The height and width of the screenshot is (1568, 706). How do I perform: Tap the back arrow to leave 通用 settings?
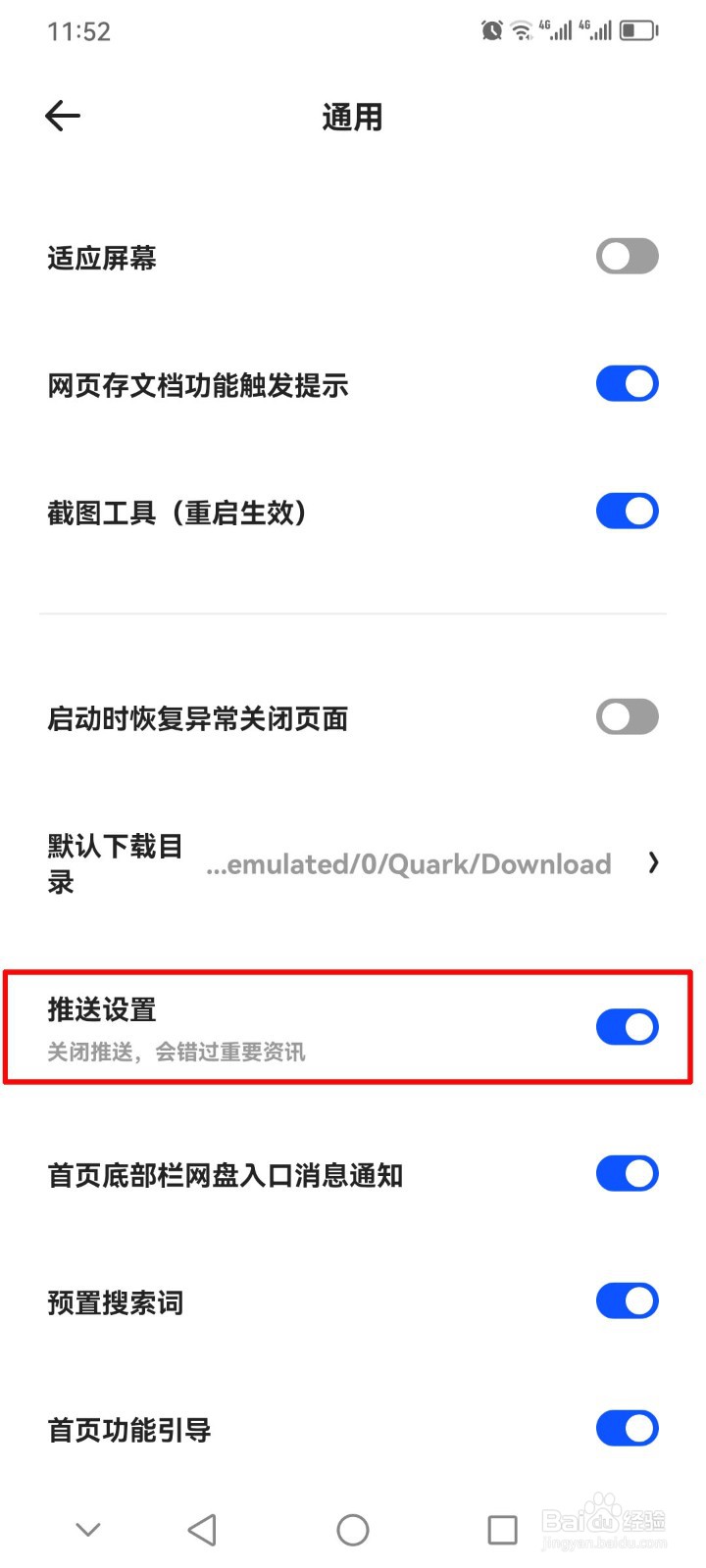(x=62, y=116)
